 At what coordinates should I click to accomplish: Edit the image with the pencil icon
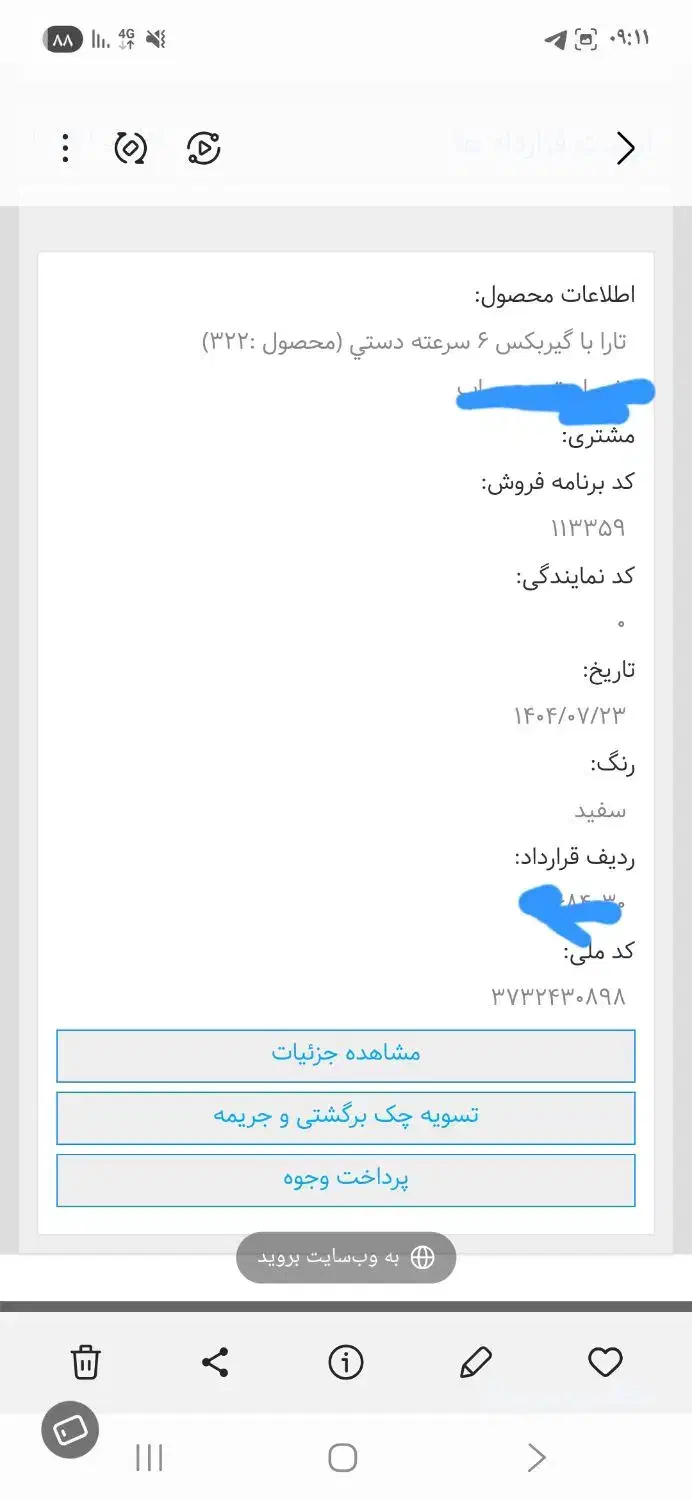[476, 1361]
